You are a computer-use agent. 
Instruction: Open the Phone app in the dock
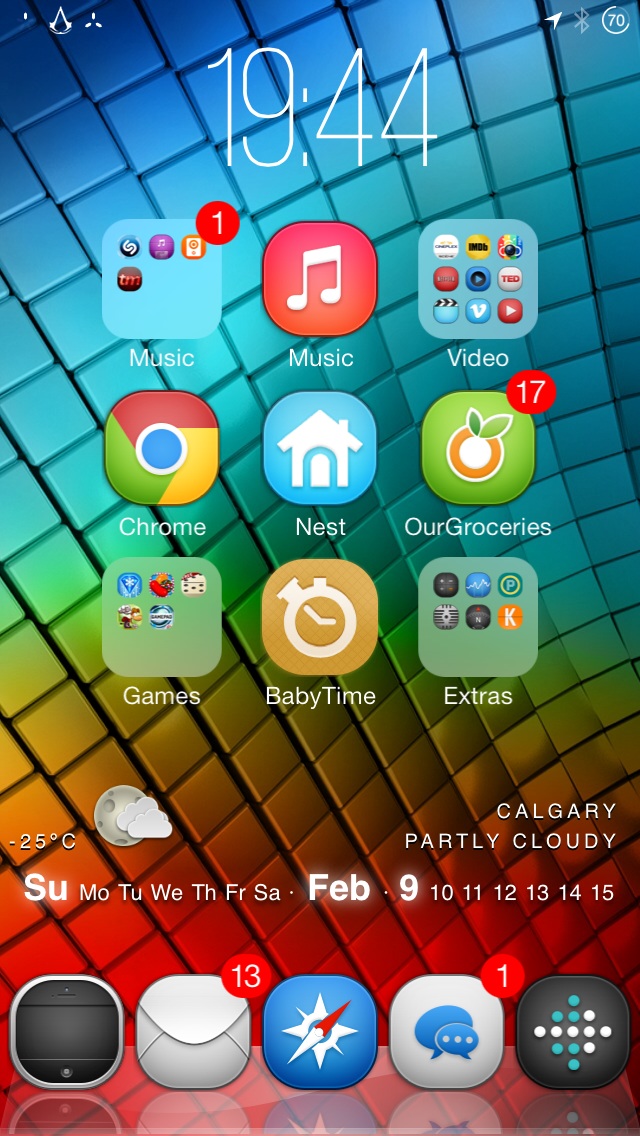coord(67,1032)
